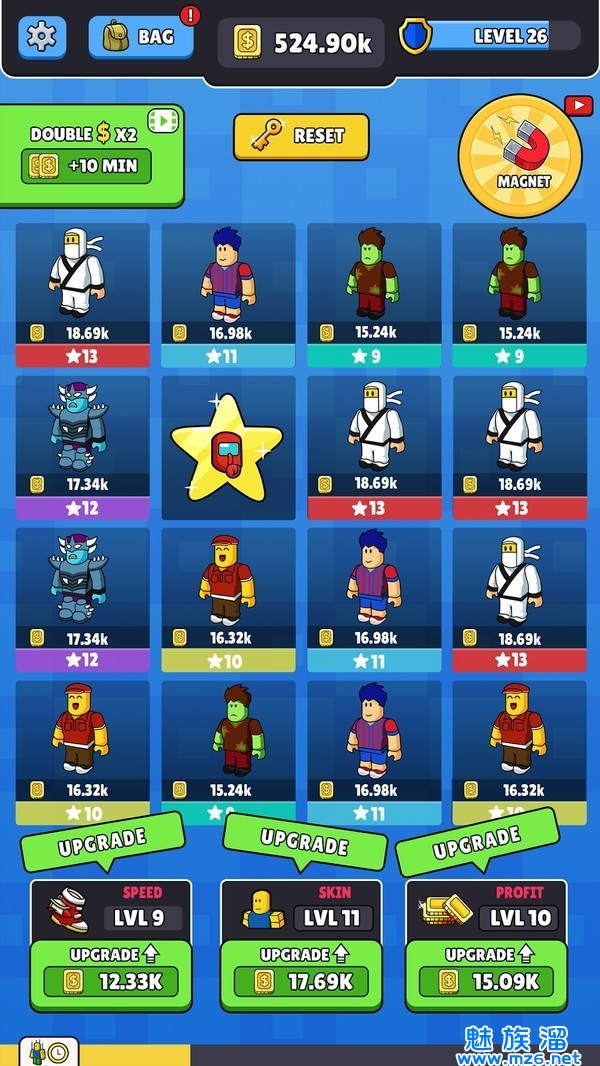Tap the Reset key button

click(x=301, y=137)
